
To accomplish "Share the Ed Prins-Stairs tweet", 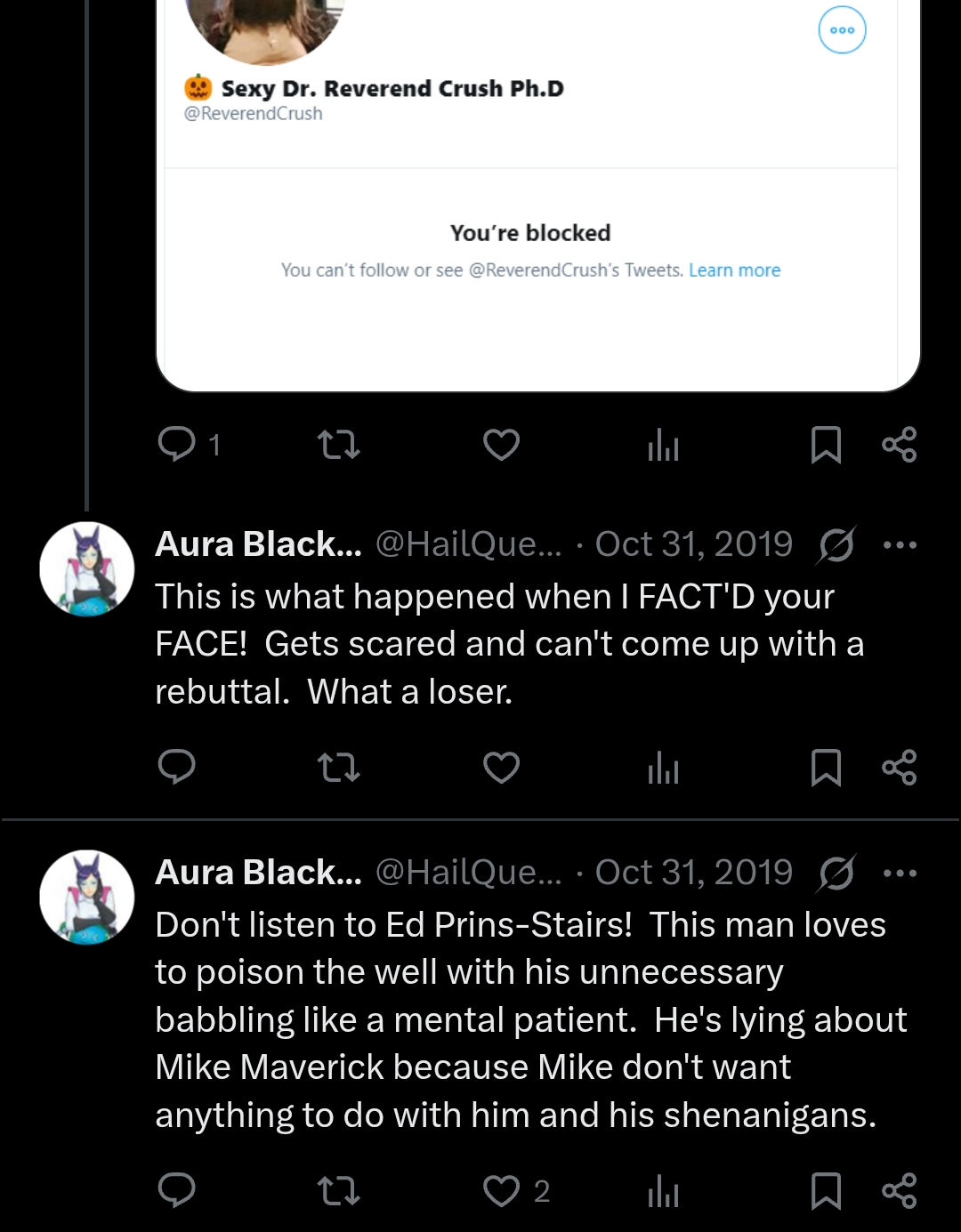I will 899,1190.
